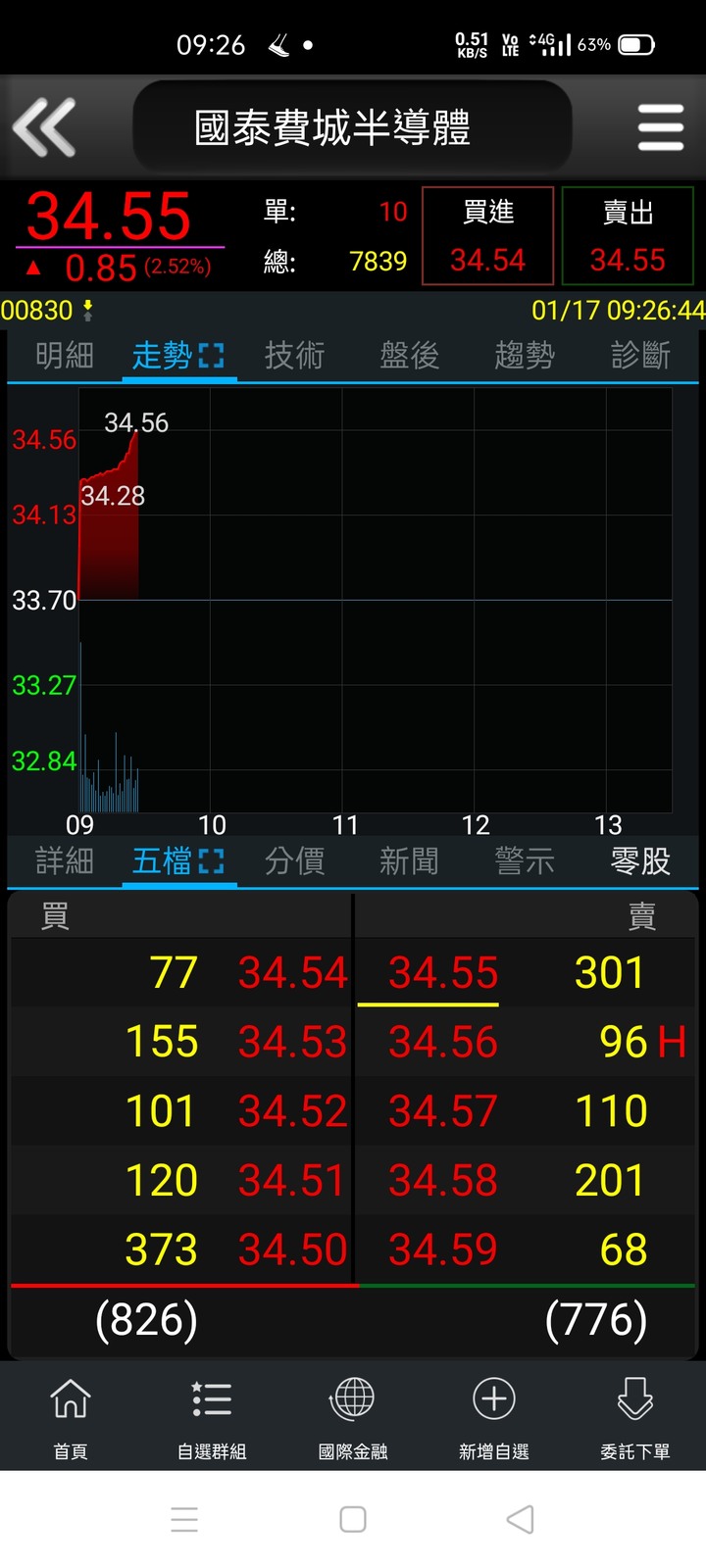
Task: Go to 首頁 home
Action: tap(71, 1417)
